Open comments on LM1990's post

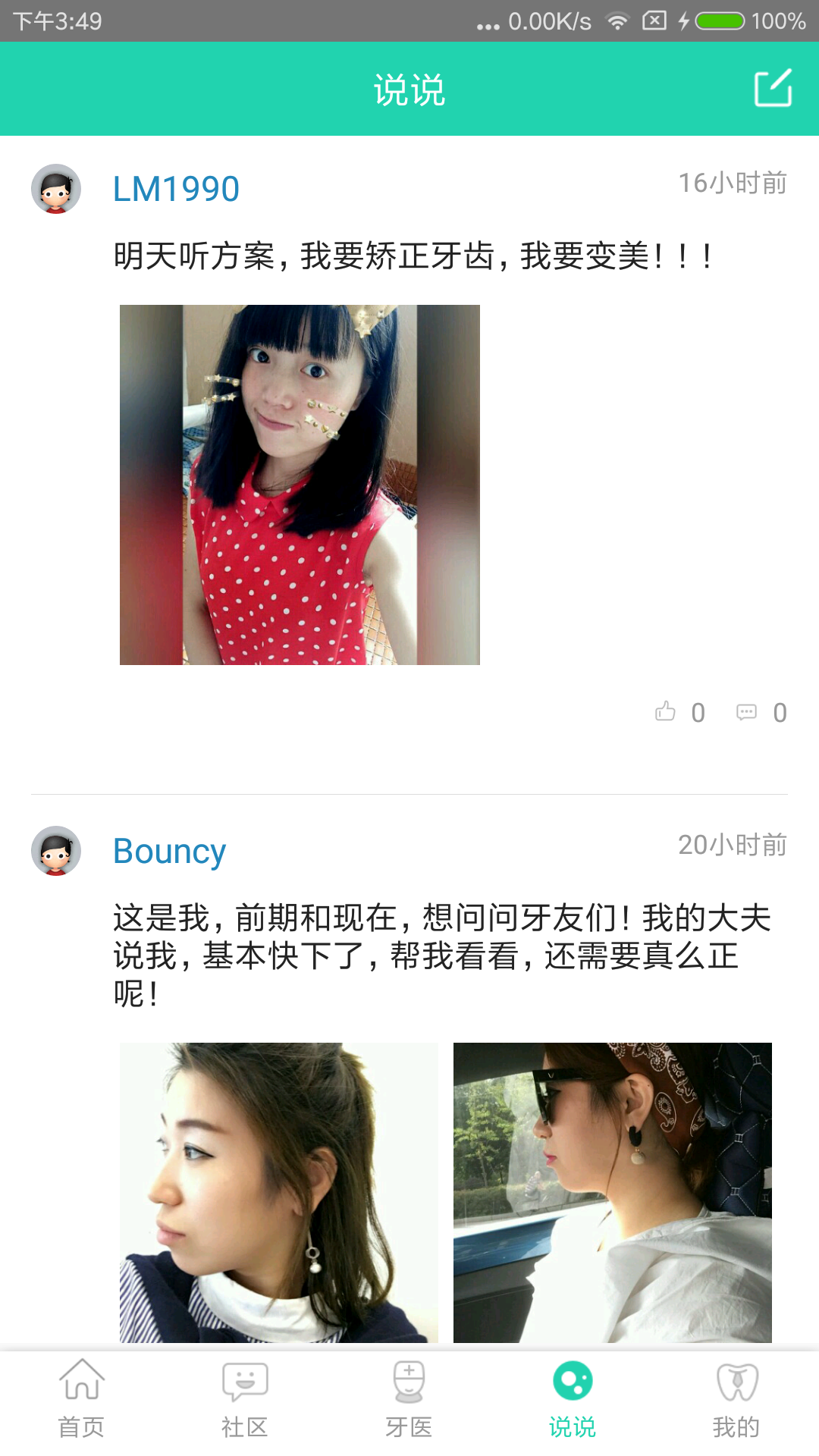748,712
